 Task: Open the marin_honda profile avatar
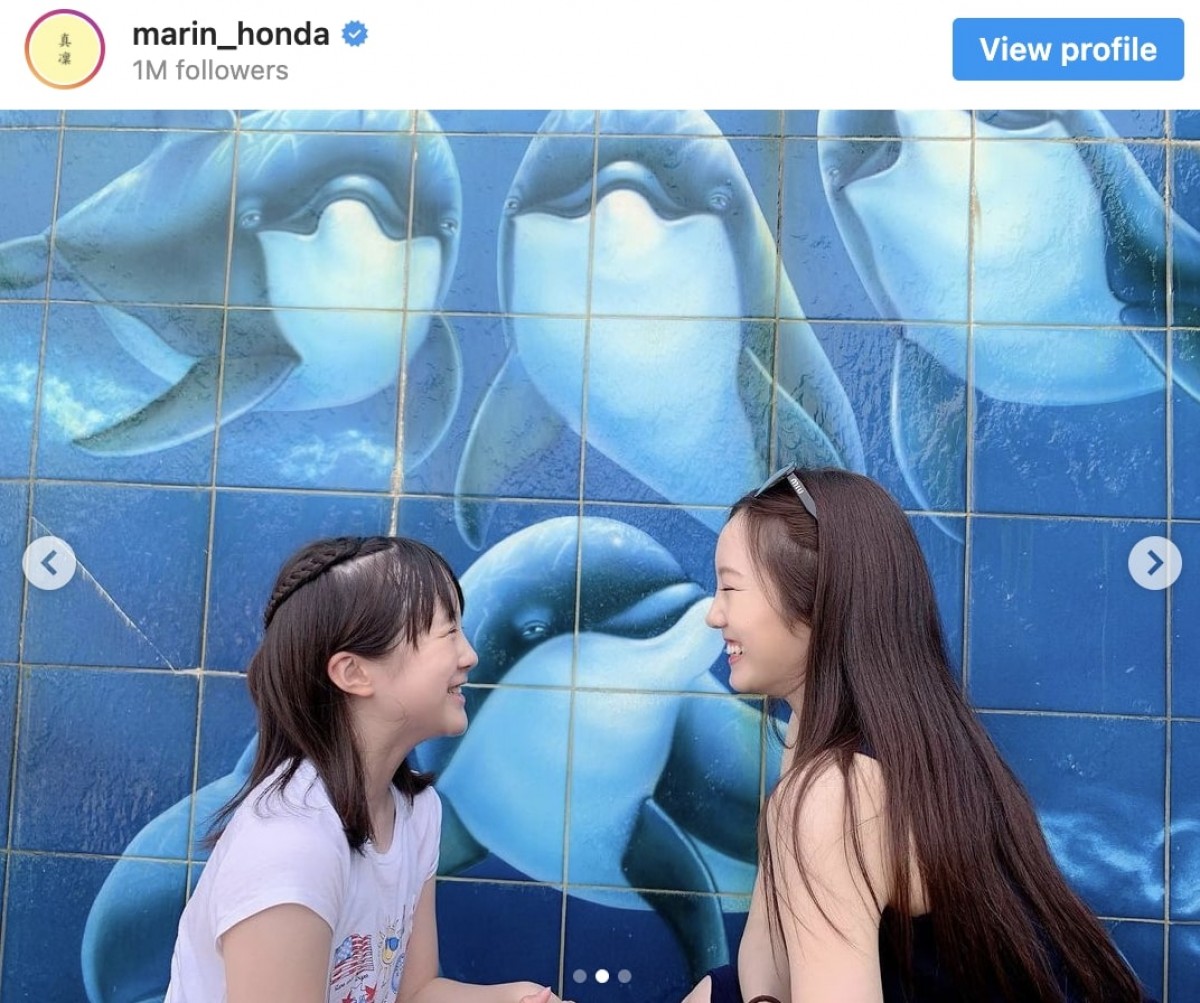click(65, 49)
